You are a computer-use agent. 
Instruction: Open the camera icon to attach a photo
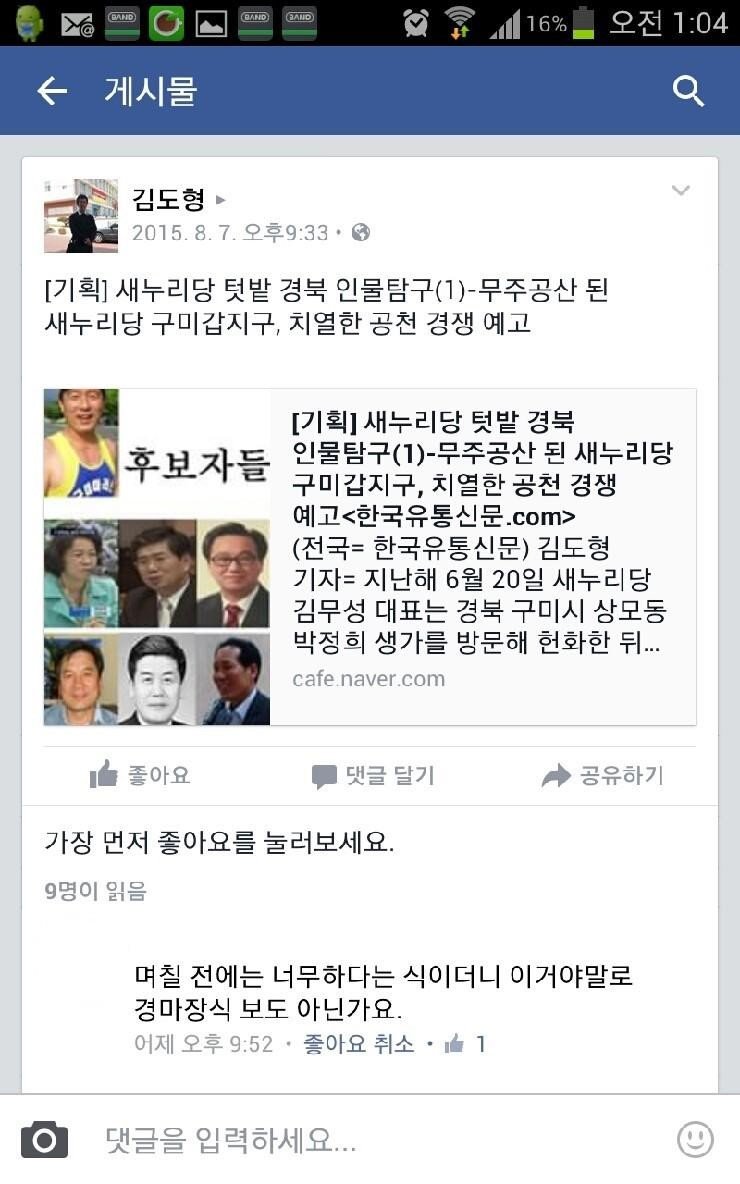pyautogui.click(x=45, y=1140)
